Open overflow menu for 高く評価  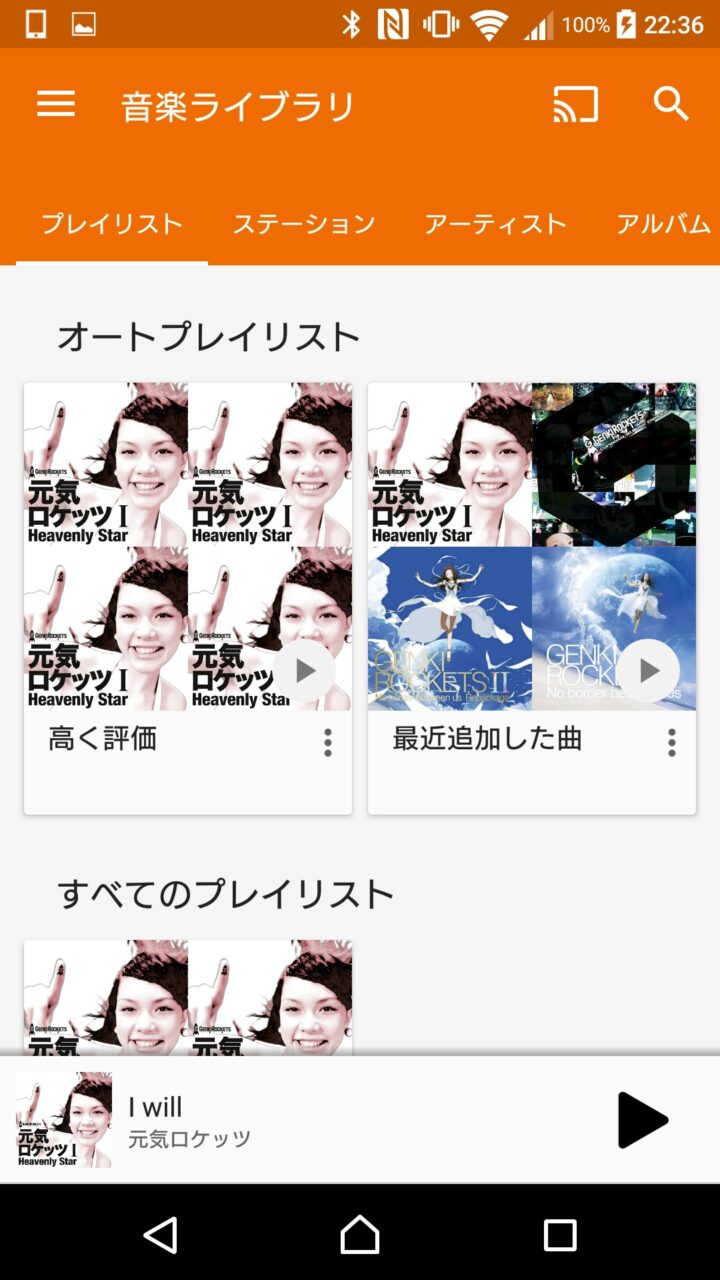[327, 742]
